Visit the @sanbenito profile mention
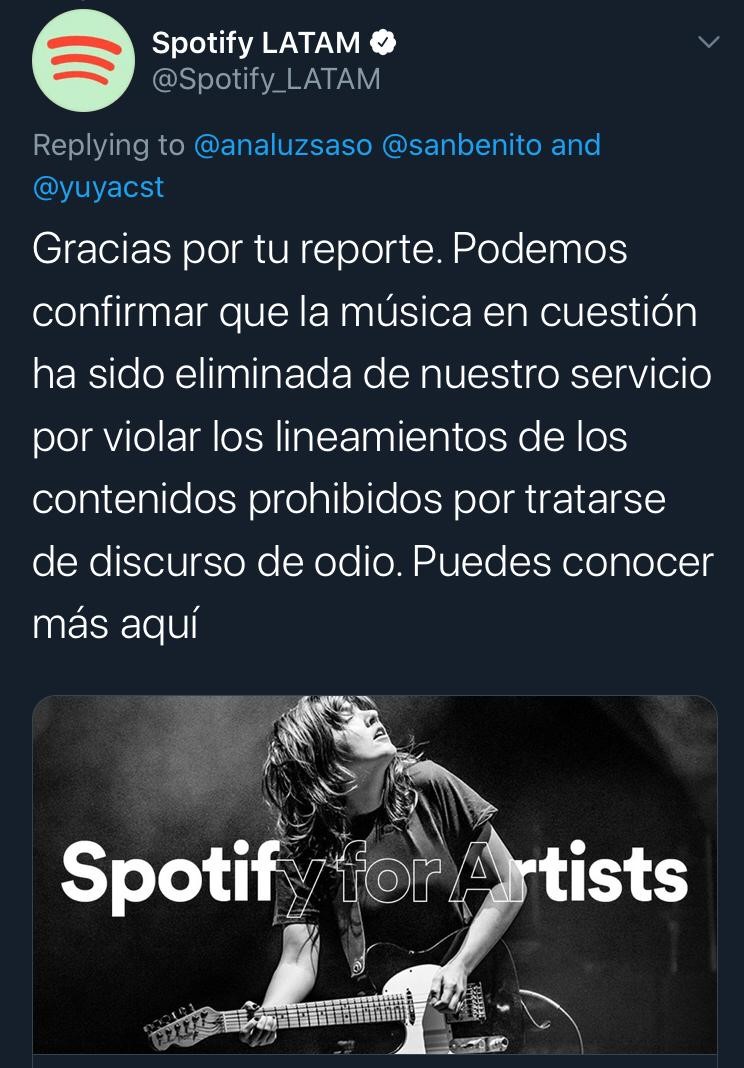Image resolution: width=744 pixels, height=1068 pixels. click(462, 145)
